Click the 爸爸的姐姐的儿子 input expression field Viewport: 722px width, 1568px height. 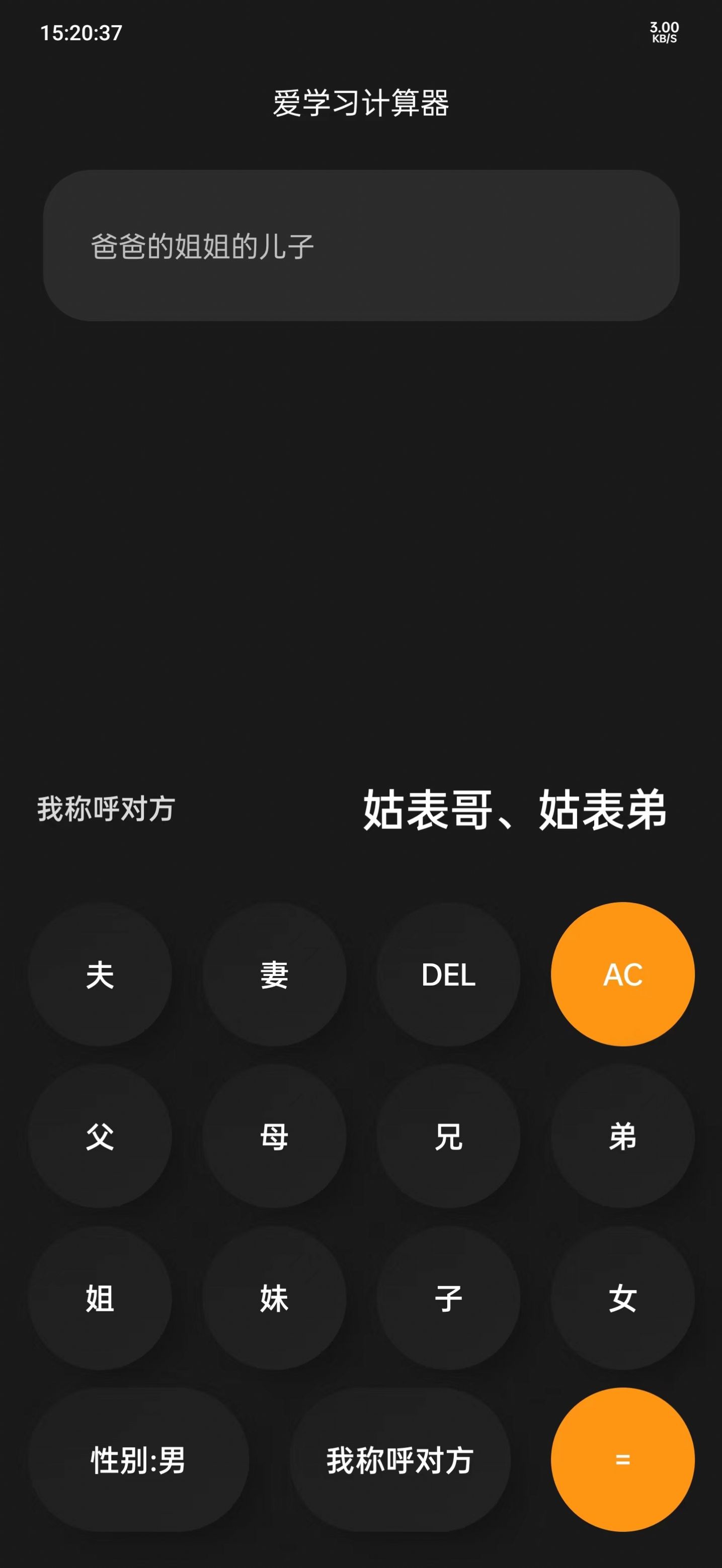tap(361, 245)
